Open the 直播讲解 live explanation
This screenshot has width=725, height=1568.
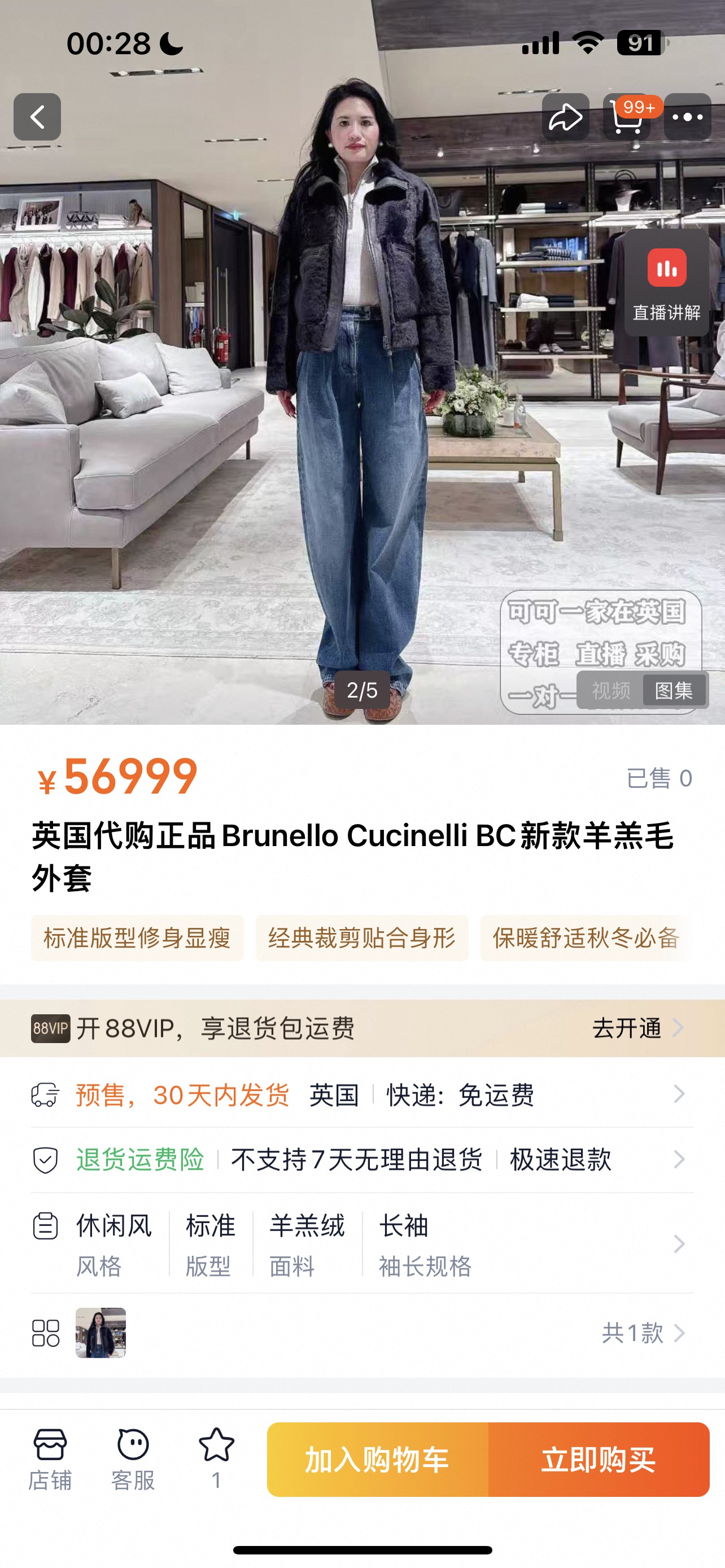tap(667, 283)
